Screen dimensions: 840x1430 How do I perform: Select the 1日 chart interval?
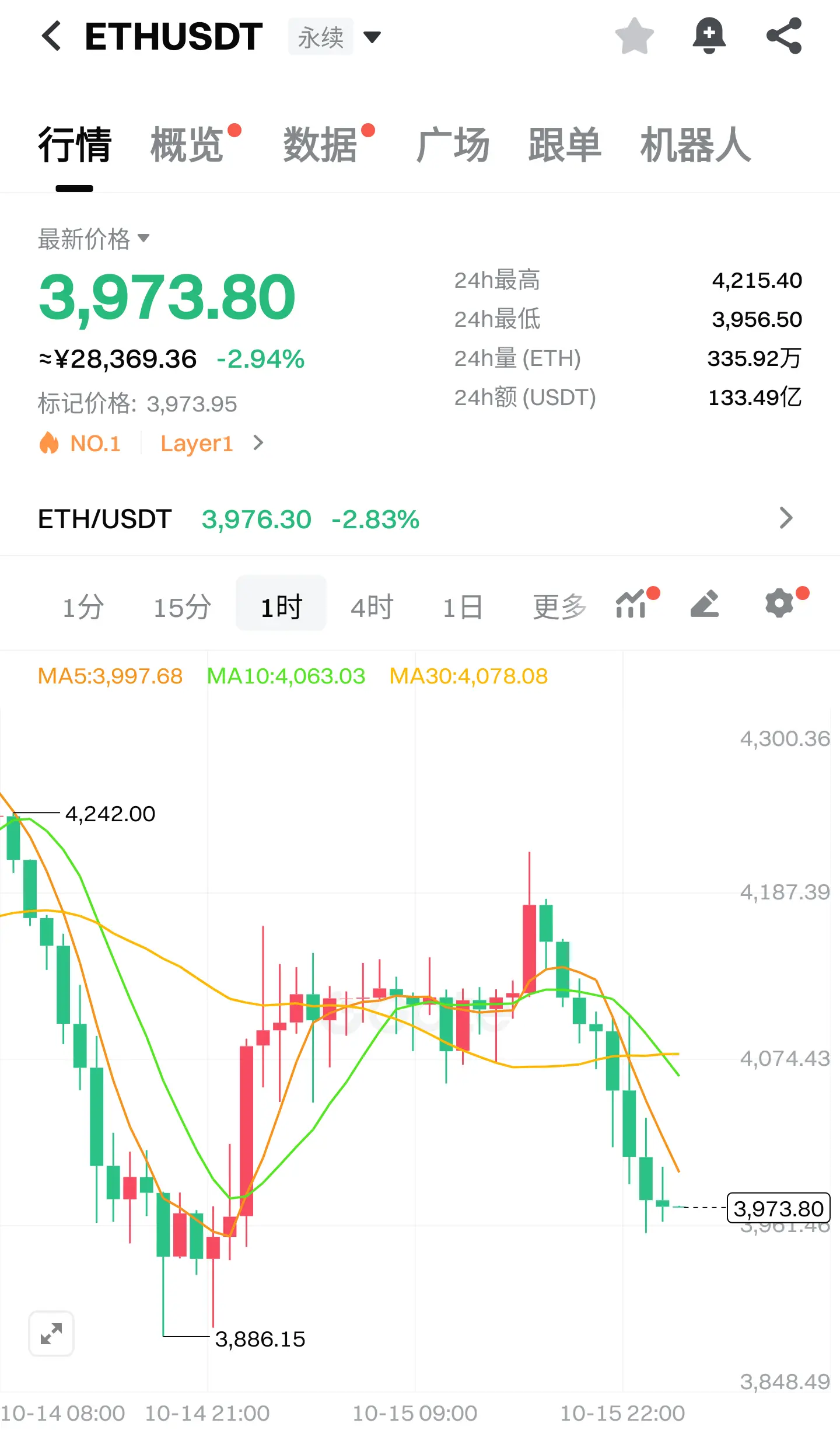click(463, 606)
